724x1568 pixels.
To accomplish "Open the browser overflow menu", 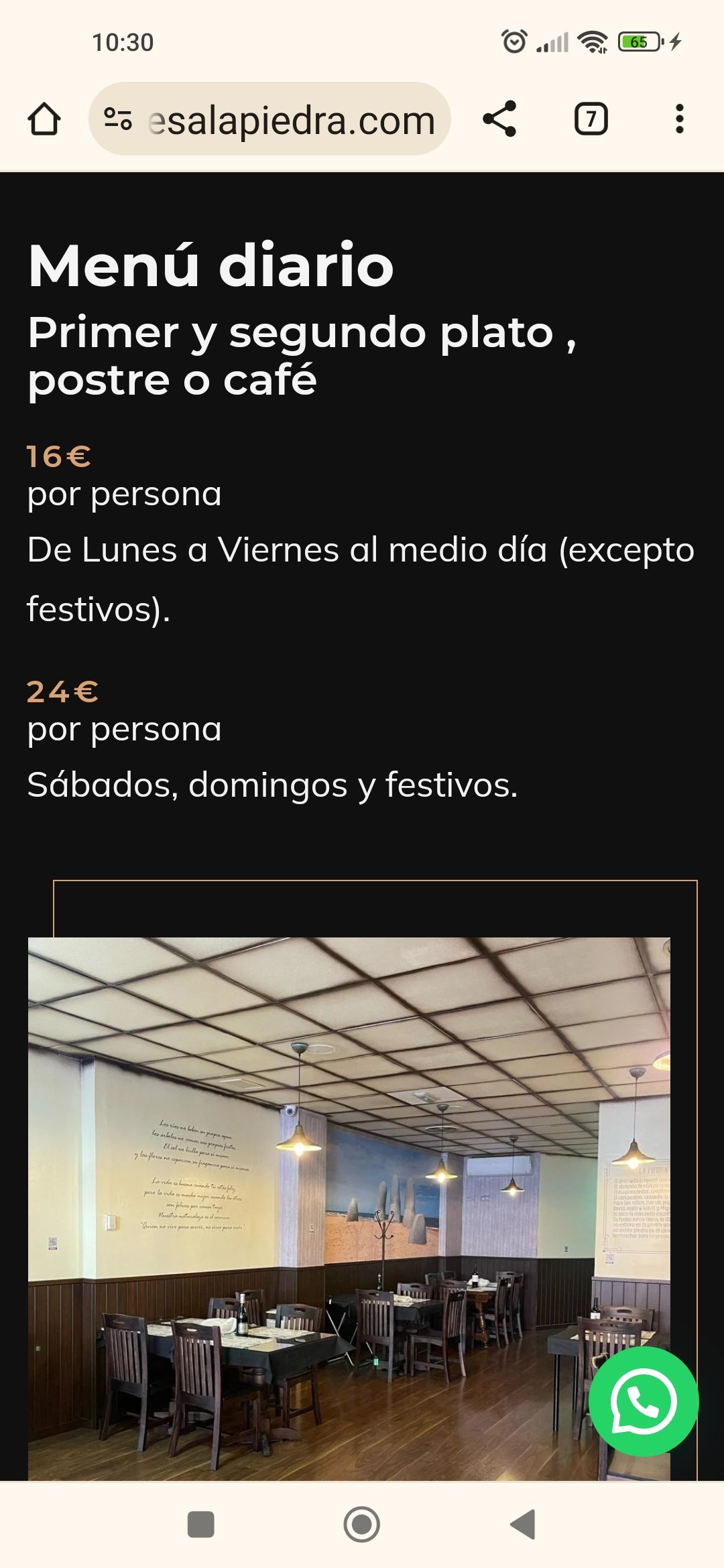I will 680,119.
